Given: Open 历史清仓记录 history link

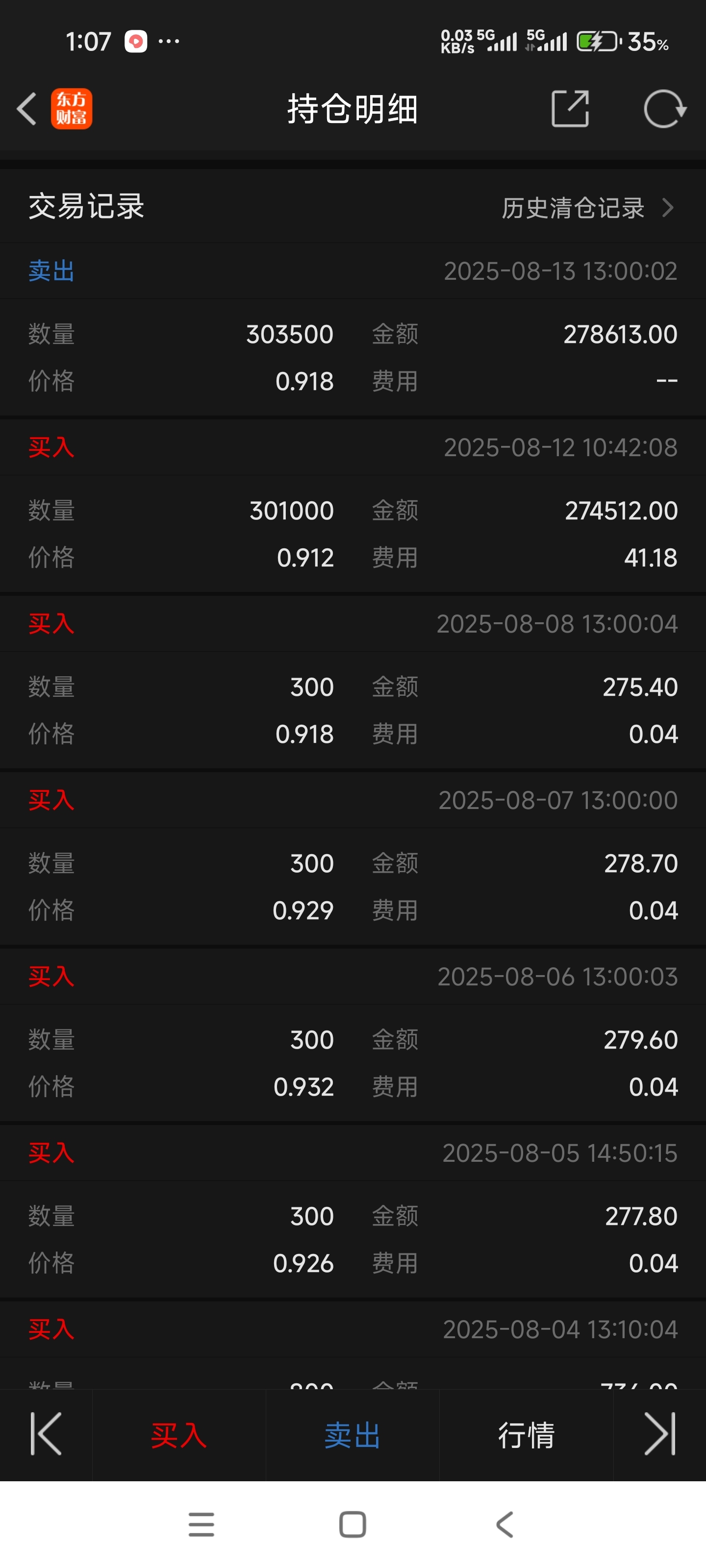Looking at the screenshot, I should tap(588, 208).
